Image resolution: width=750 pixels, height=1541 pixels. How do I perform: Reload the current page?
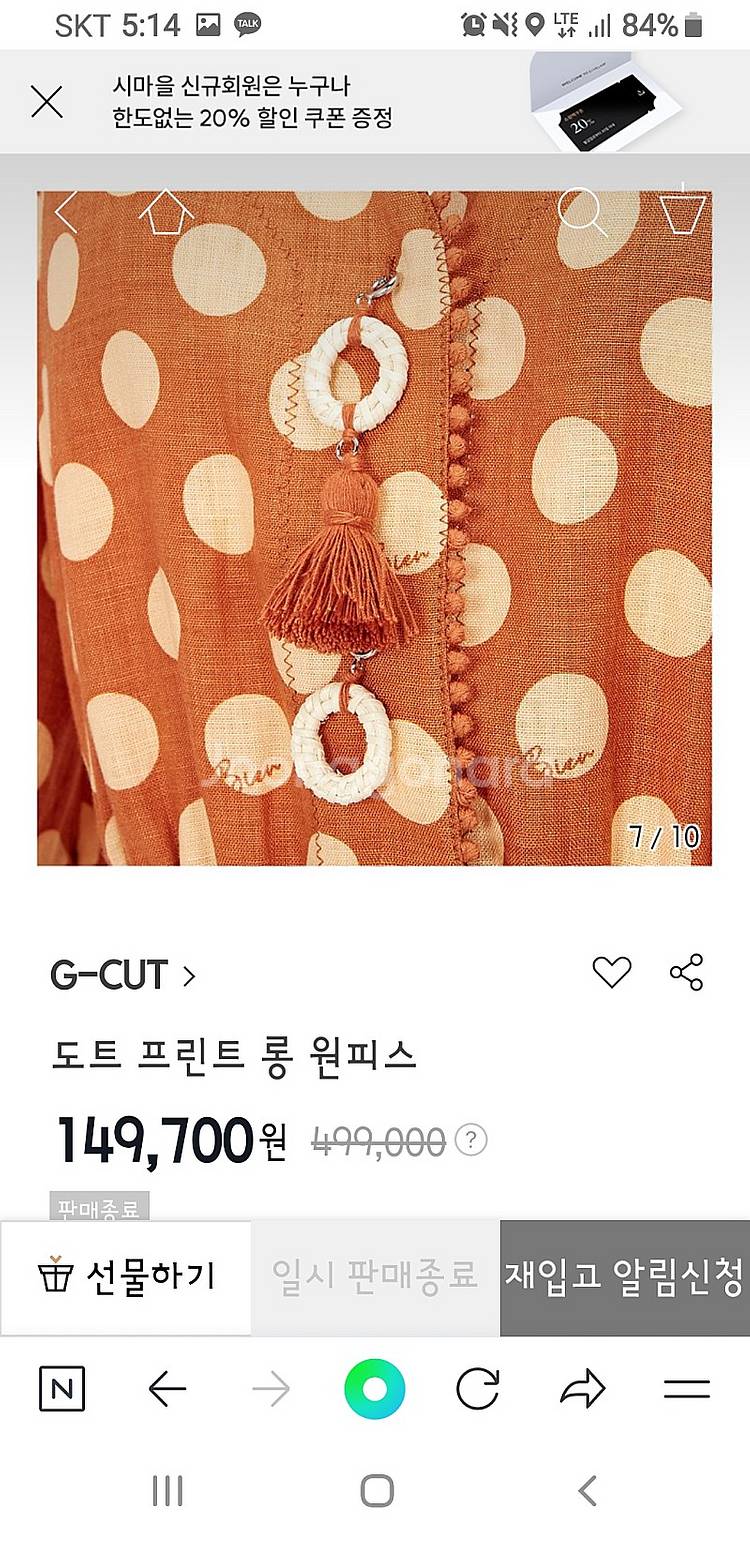click(x=477, y=1389)
